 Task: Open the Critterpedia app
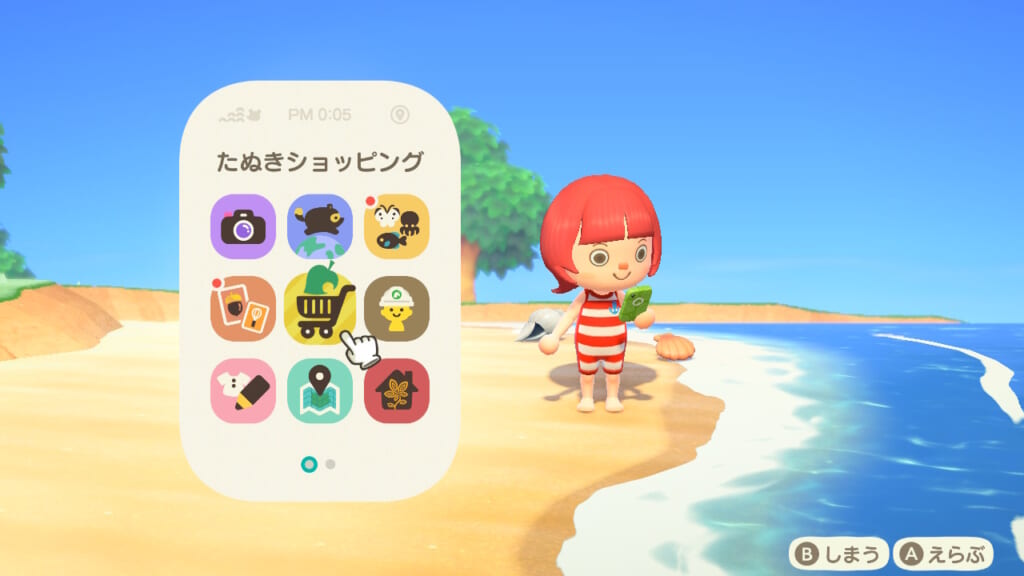[x=396, y=227]
